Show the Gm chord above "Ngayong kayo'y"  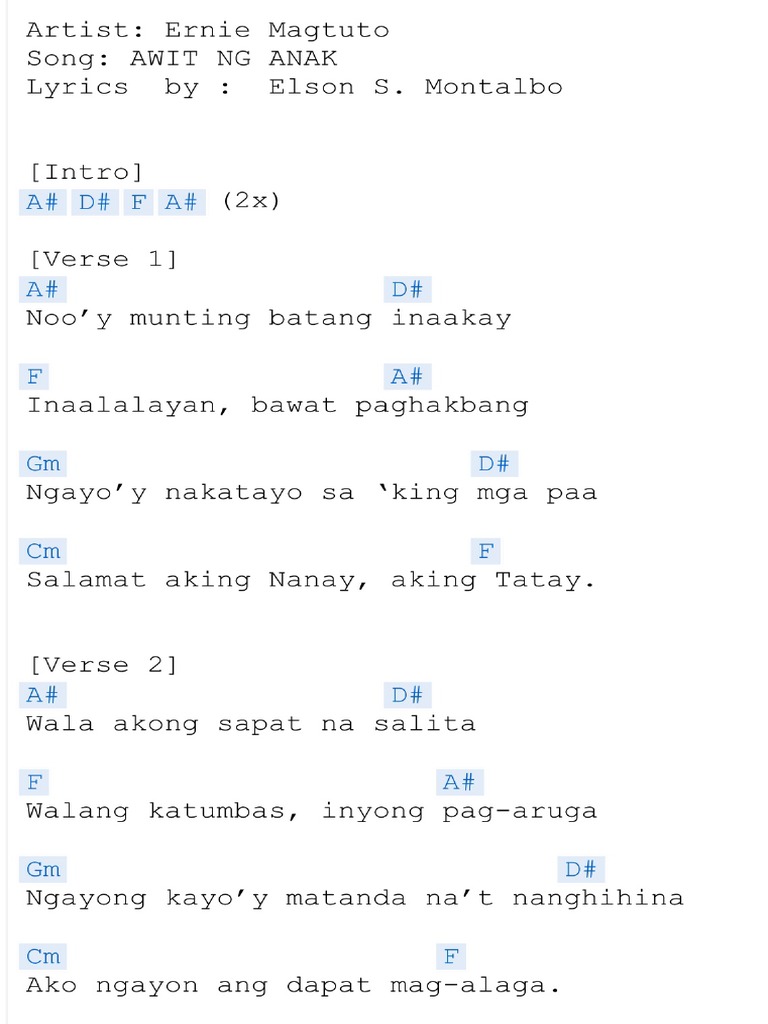(x=42, y=869)
